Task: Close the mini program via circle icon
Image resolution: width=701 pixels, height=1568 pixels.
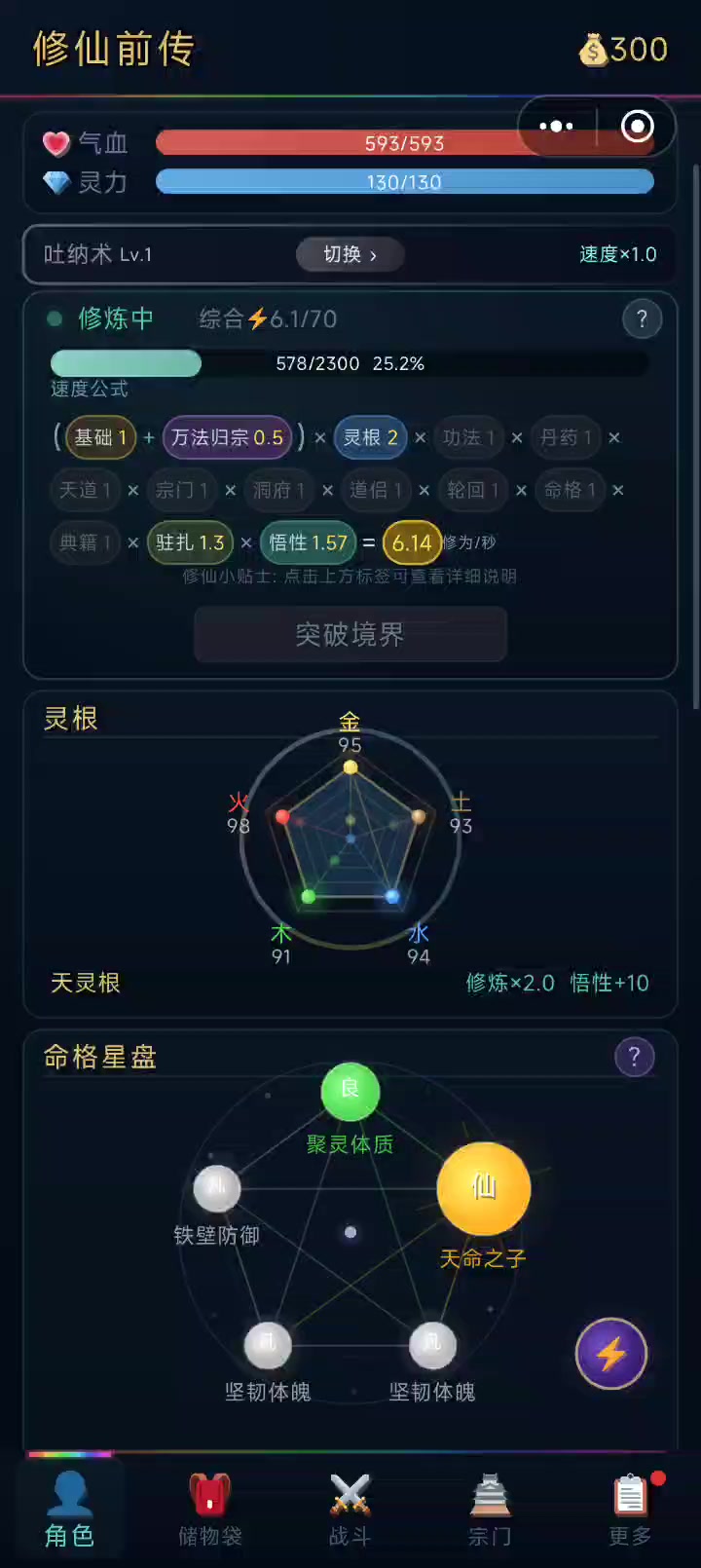Action: click(x=638, y=127)
